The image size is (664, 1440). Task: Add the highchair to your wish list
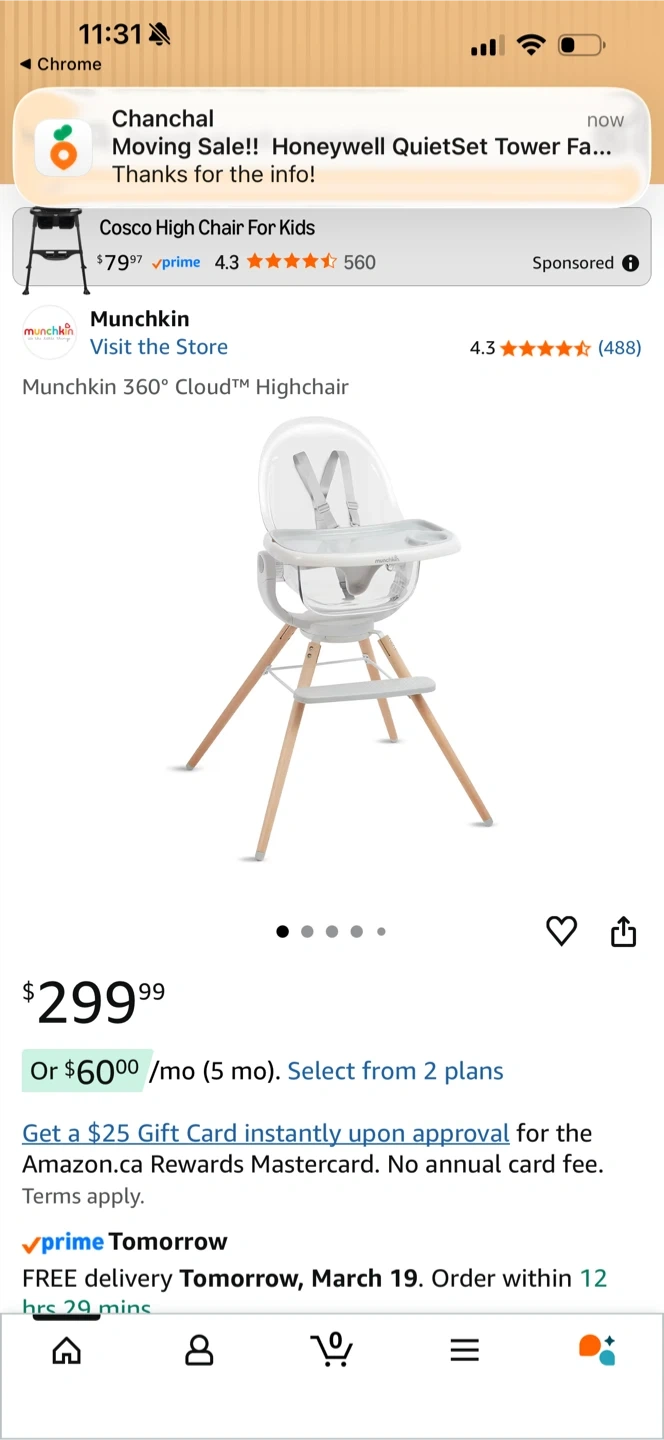[x=561, y=931]
